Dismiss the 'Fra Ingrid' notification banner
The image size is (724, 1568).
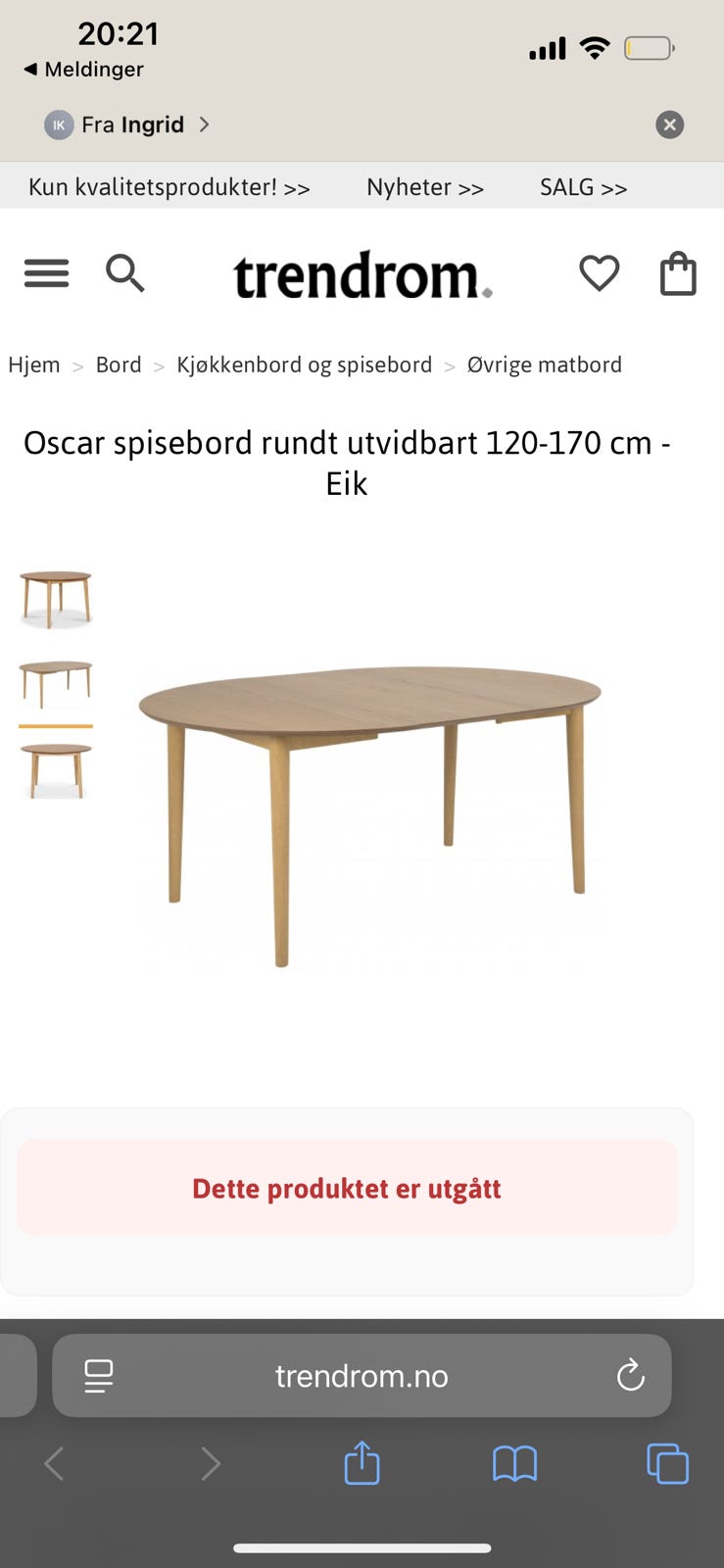pos(669,124)
